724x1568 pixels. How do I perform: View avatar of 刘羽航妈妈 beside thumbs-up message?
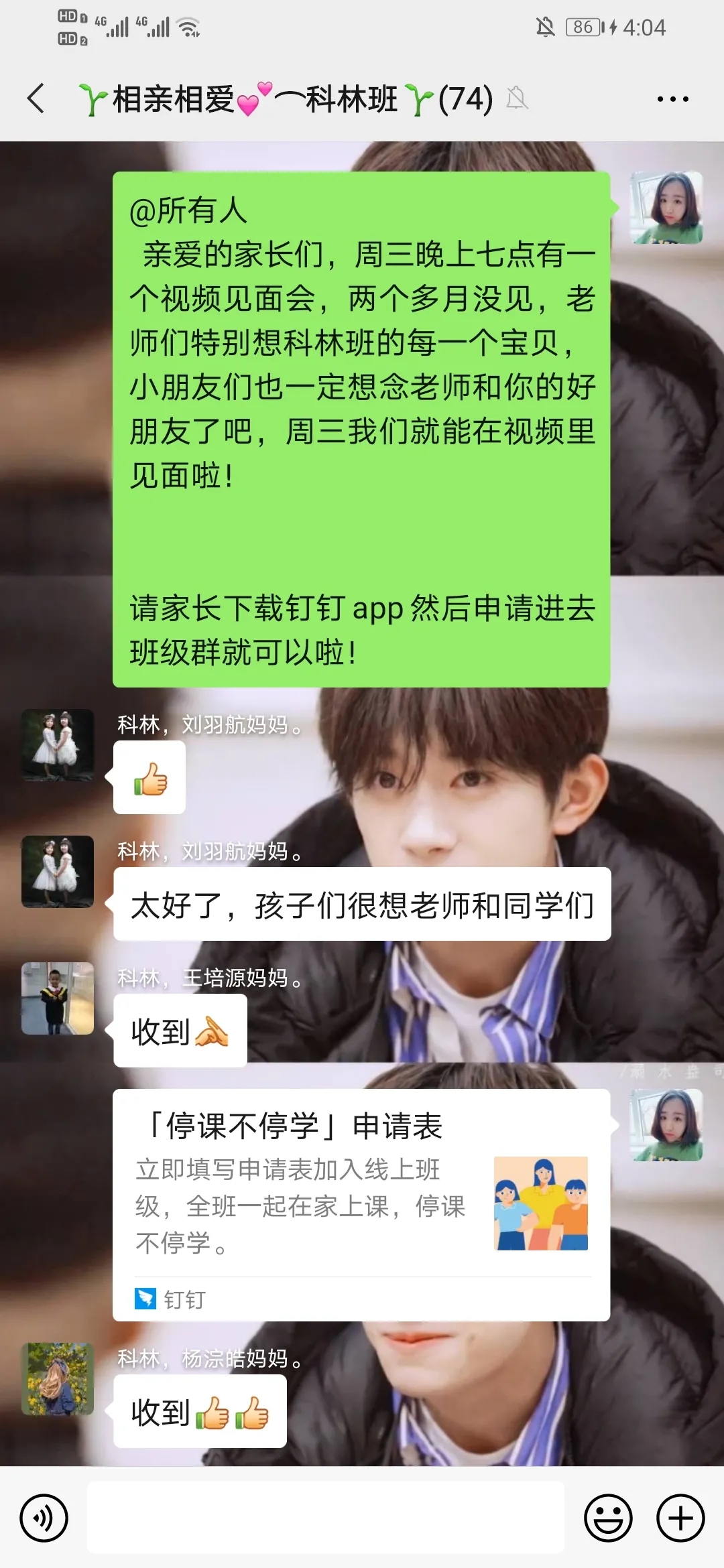coord(58,744)
